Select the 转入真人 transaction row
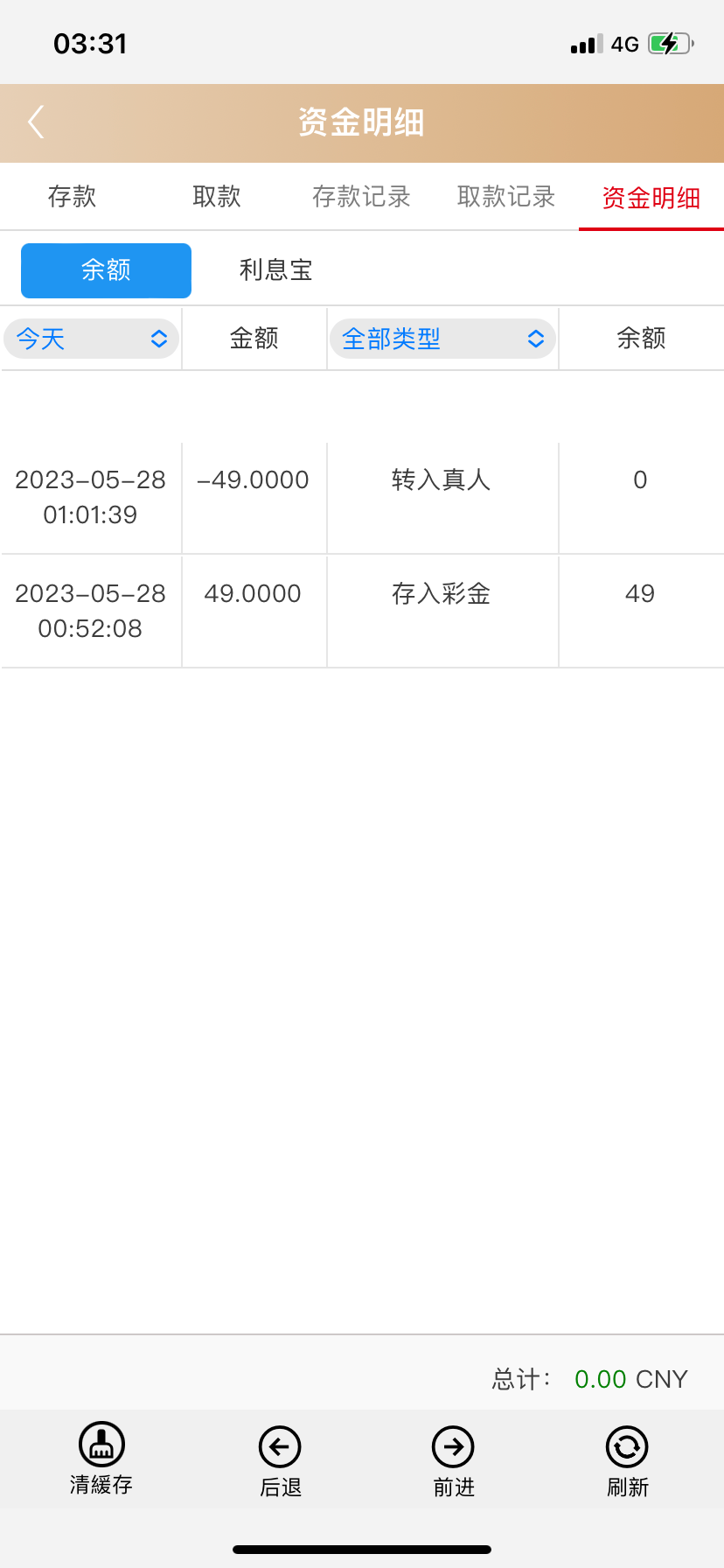The width and height of the screenshot is (724, 1568). coord(362,497)
